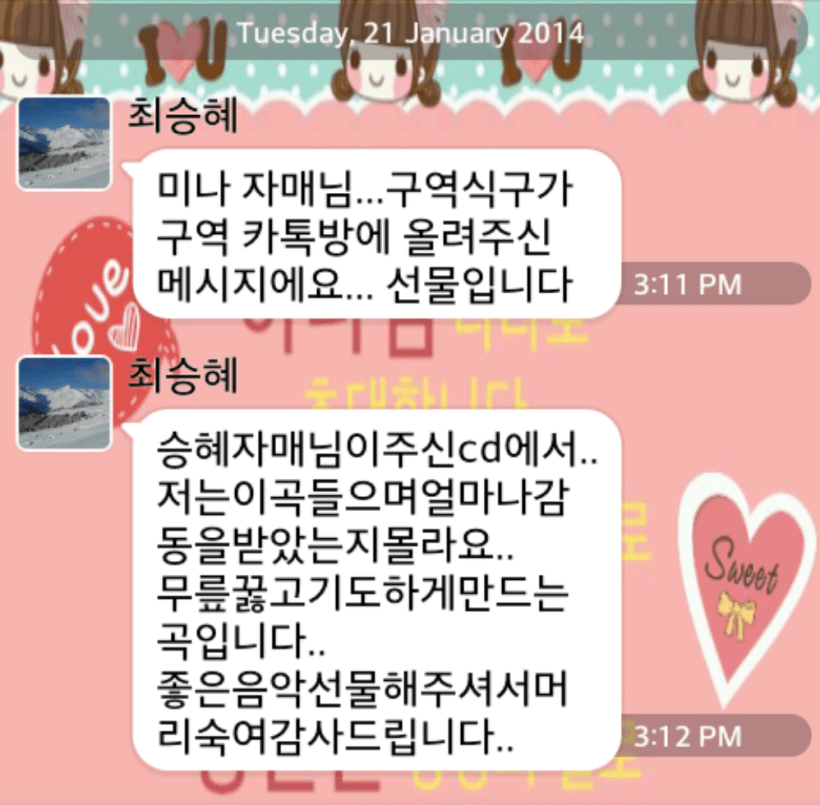Viewport: 820px width, 805px height.
Task: Open 최승혜's profile photo beside the 3:11 PM message
Action: 64,144
